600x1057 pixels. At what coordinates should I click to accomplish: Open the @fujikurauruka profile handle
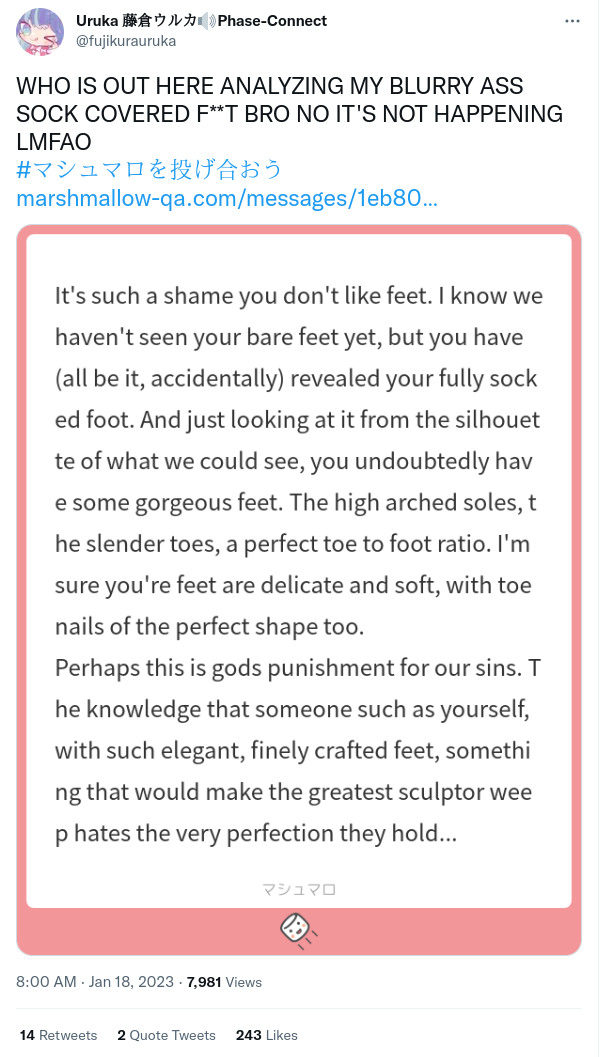(126, 41)
